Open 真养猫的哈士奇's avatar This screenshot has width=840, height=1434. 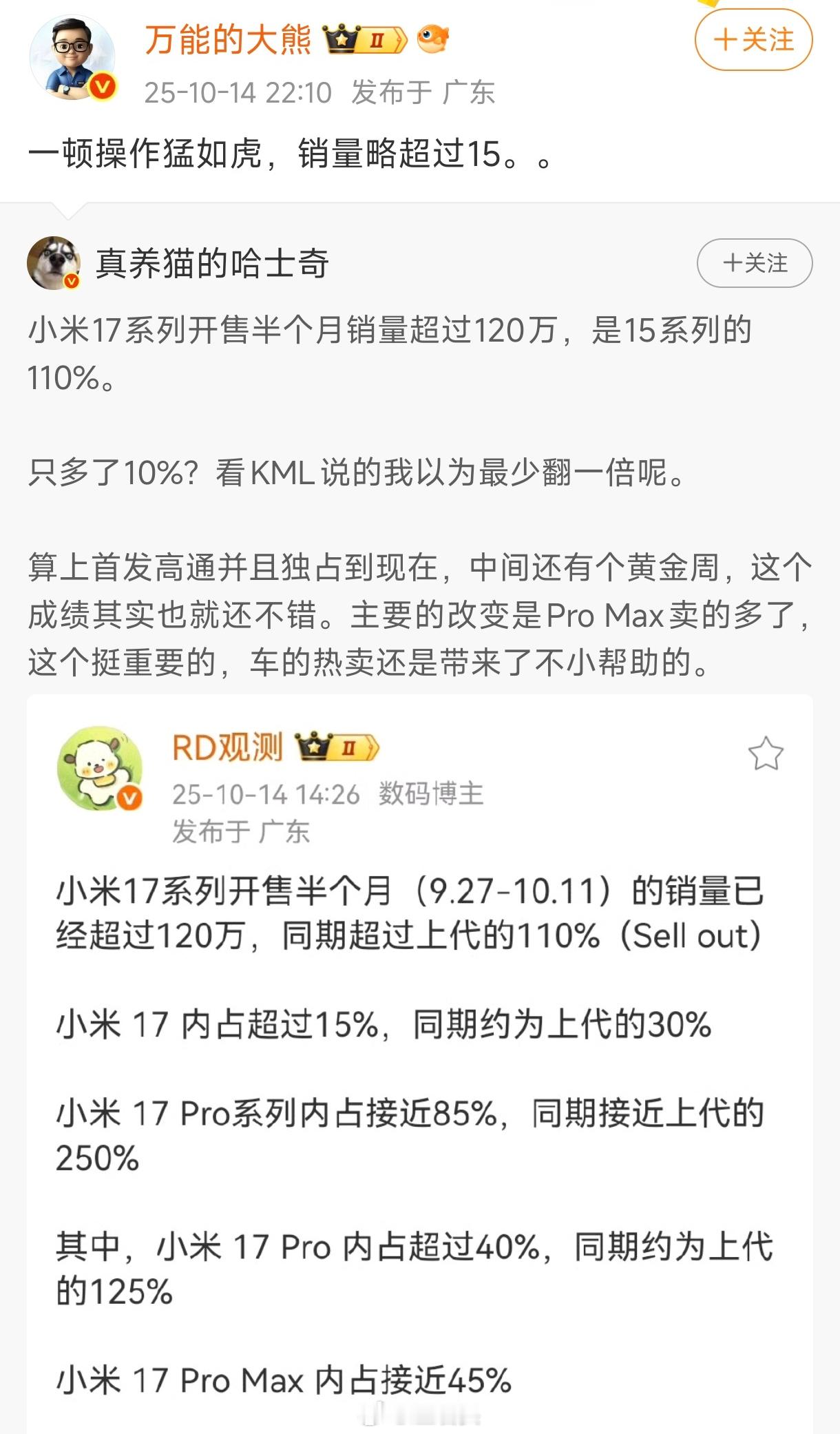[54, 263]
